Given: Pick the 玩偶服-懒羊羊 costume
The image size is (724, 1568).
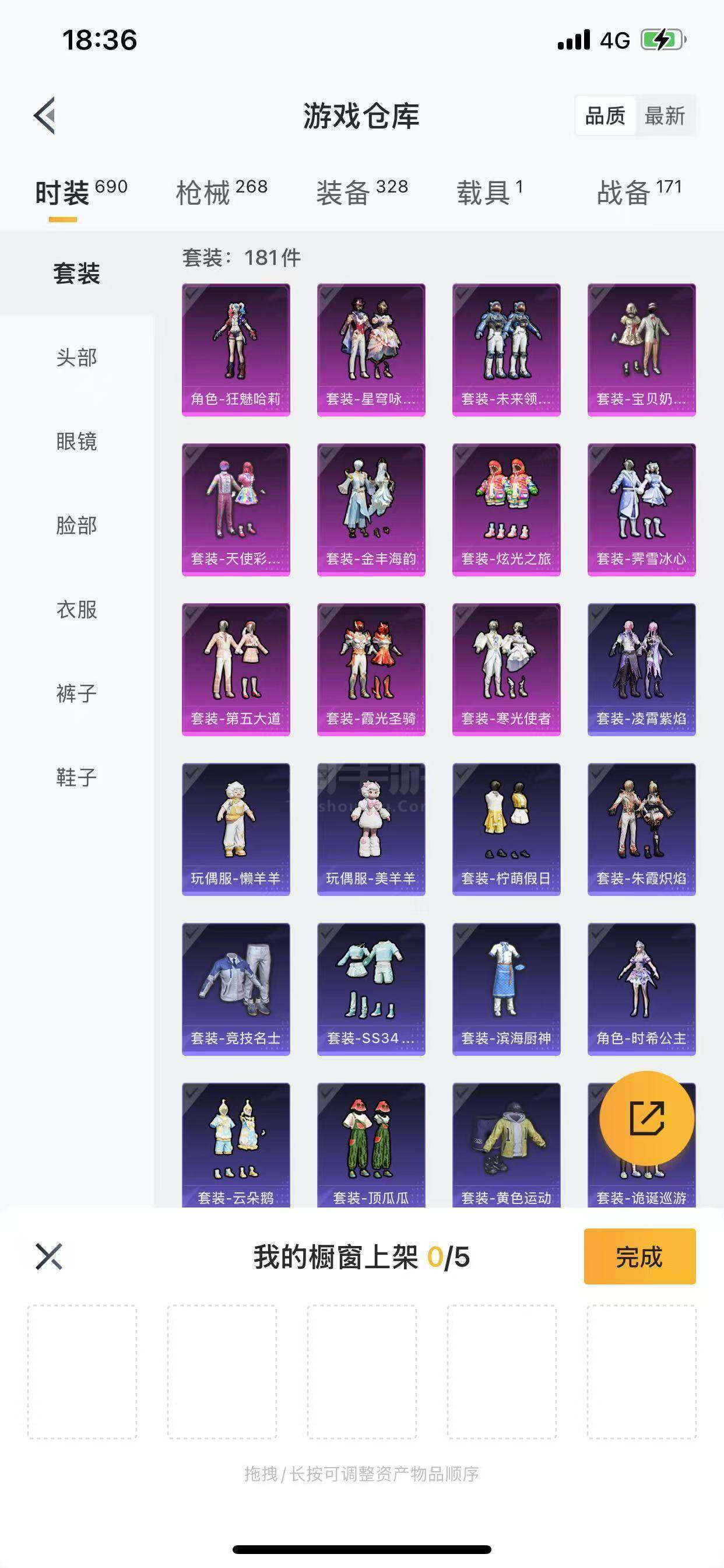Looking at the screenshot, I should (x=236, y=829).
